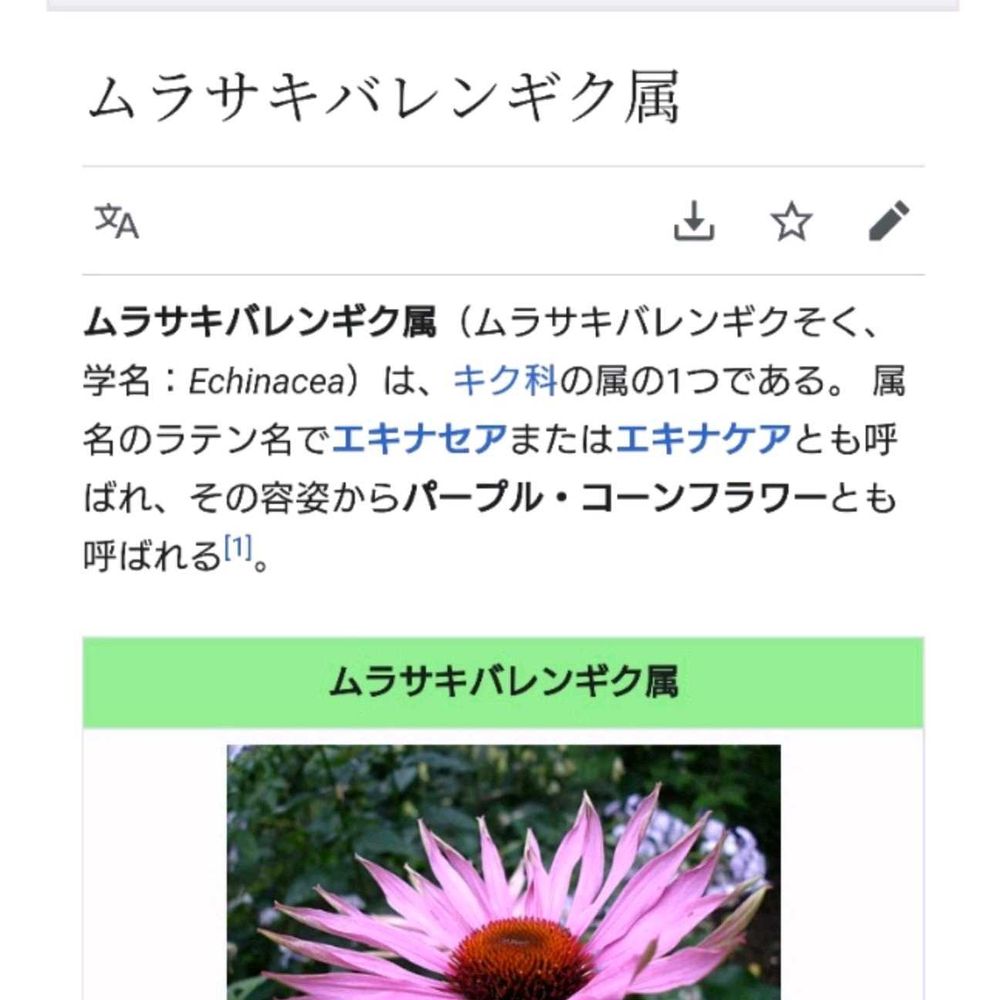The width and height of the screenshot is (1000, 1000).
Task: Edit the article with pencil icon
Action: pos(888,221)
